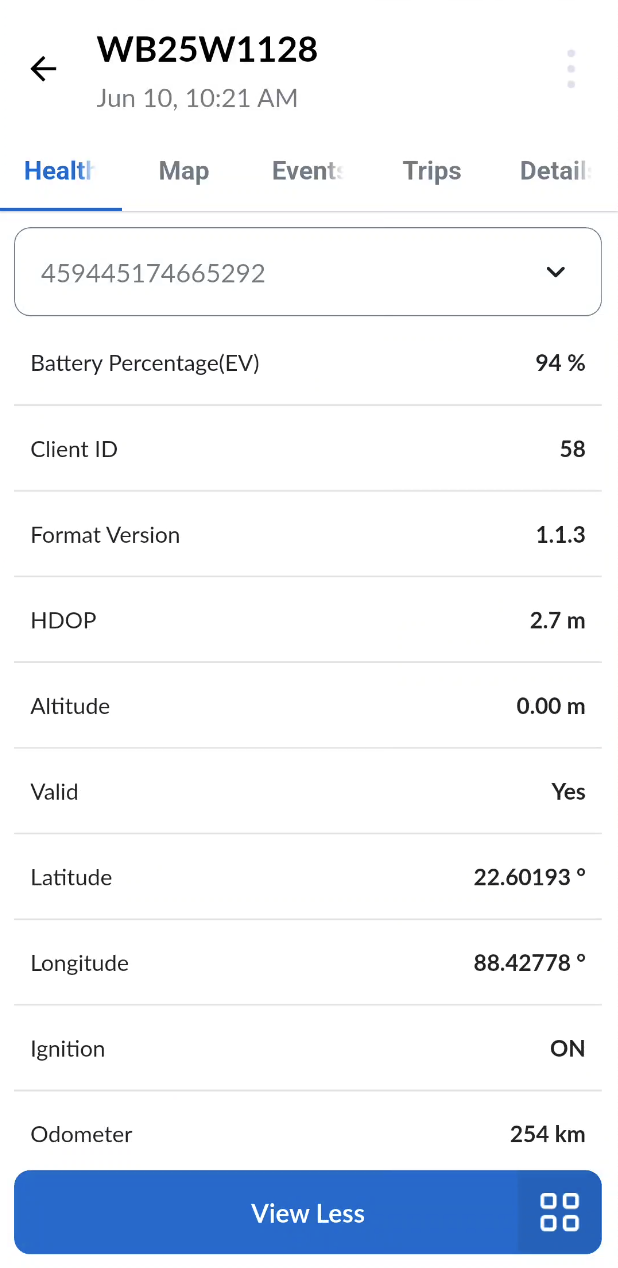Switch to the Map tab

coord(184,171)
